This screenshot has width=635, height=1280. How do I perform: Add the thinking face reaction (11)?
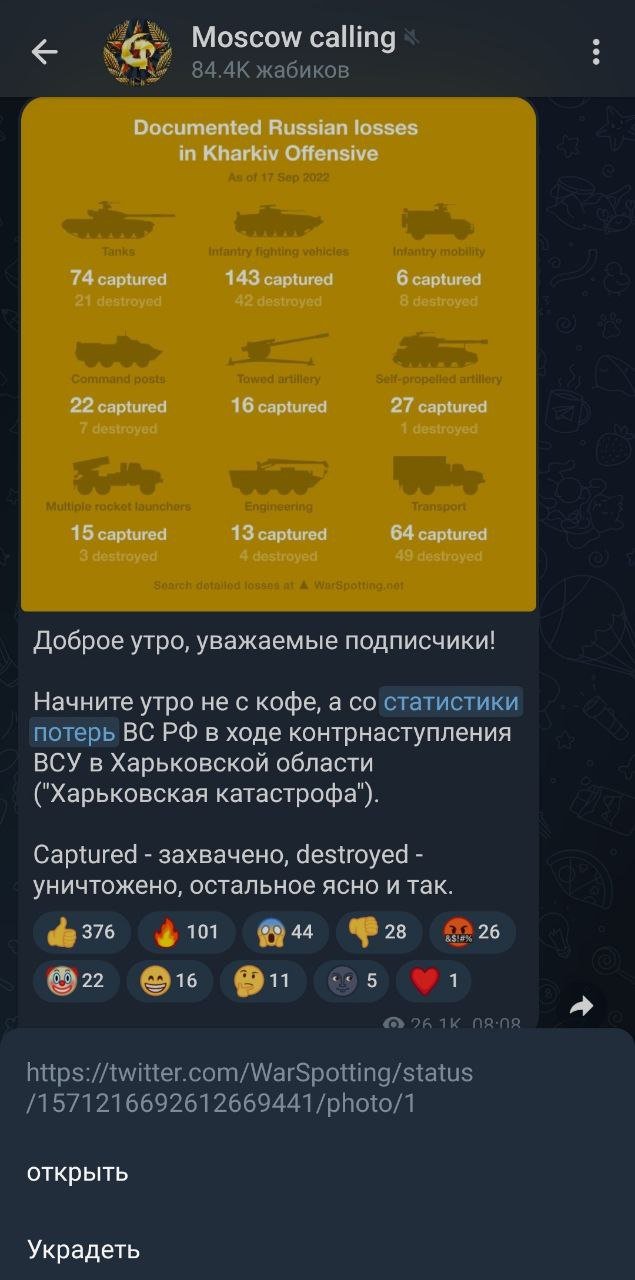coord(264,981)
